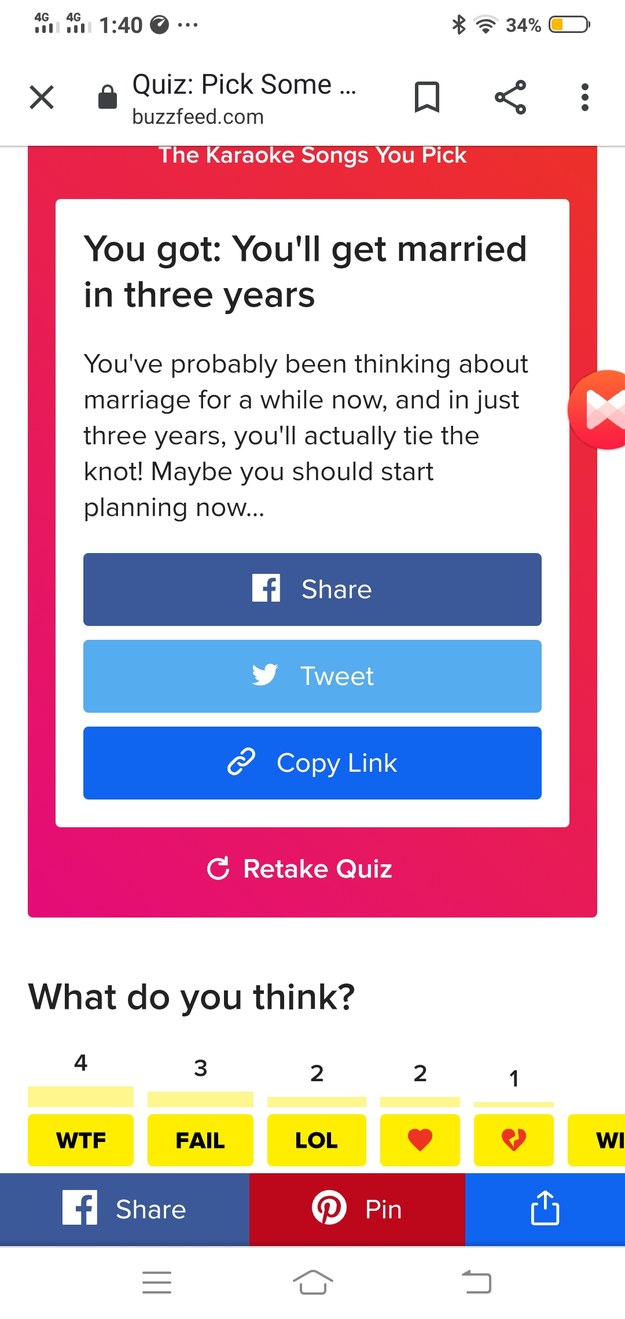Open the browser share icon in toolbar

click(x=510, y=97)
